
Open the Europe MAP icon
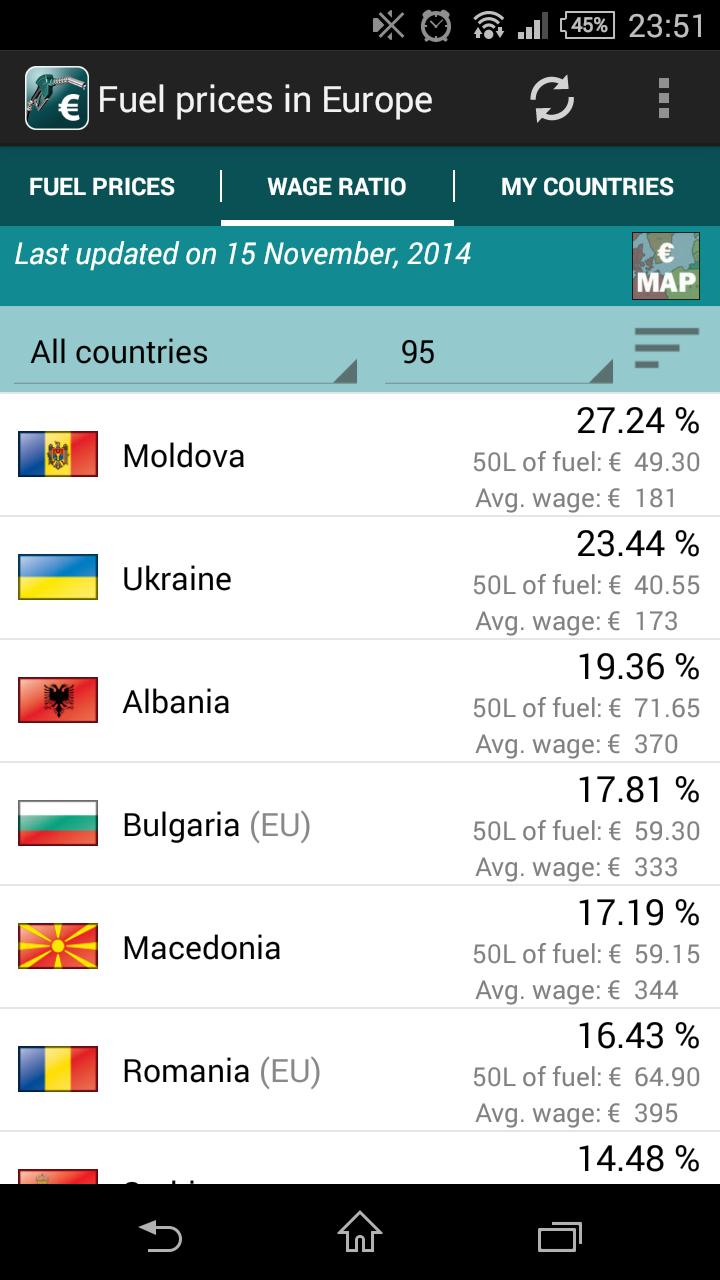tap(664, 265)
